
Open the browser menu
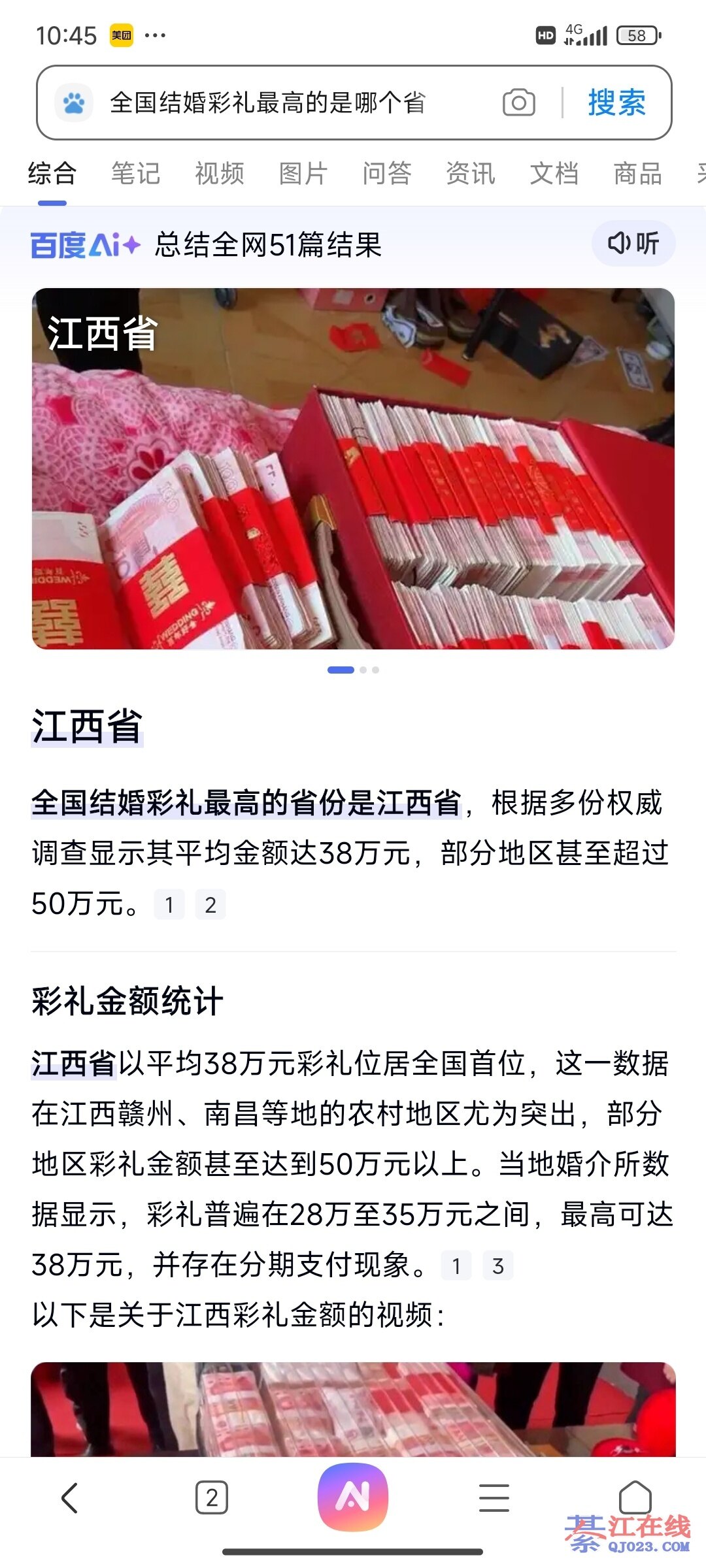494,1497
